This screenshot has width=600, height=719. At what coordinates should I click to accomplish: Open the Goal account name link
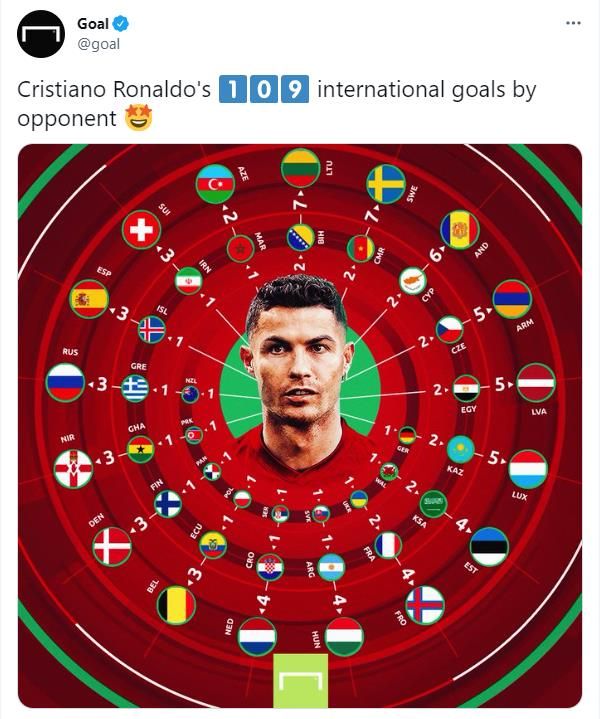(94, 23)
